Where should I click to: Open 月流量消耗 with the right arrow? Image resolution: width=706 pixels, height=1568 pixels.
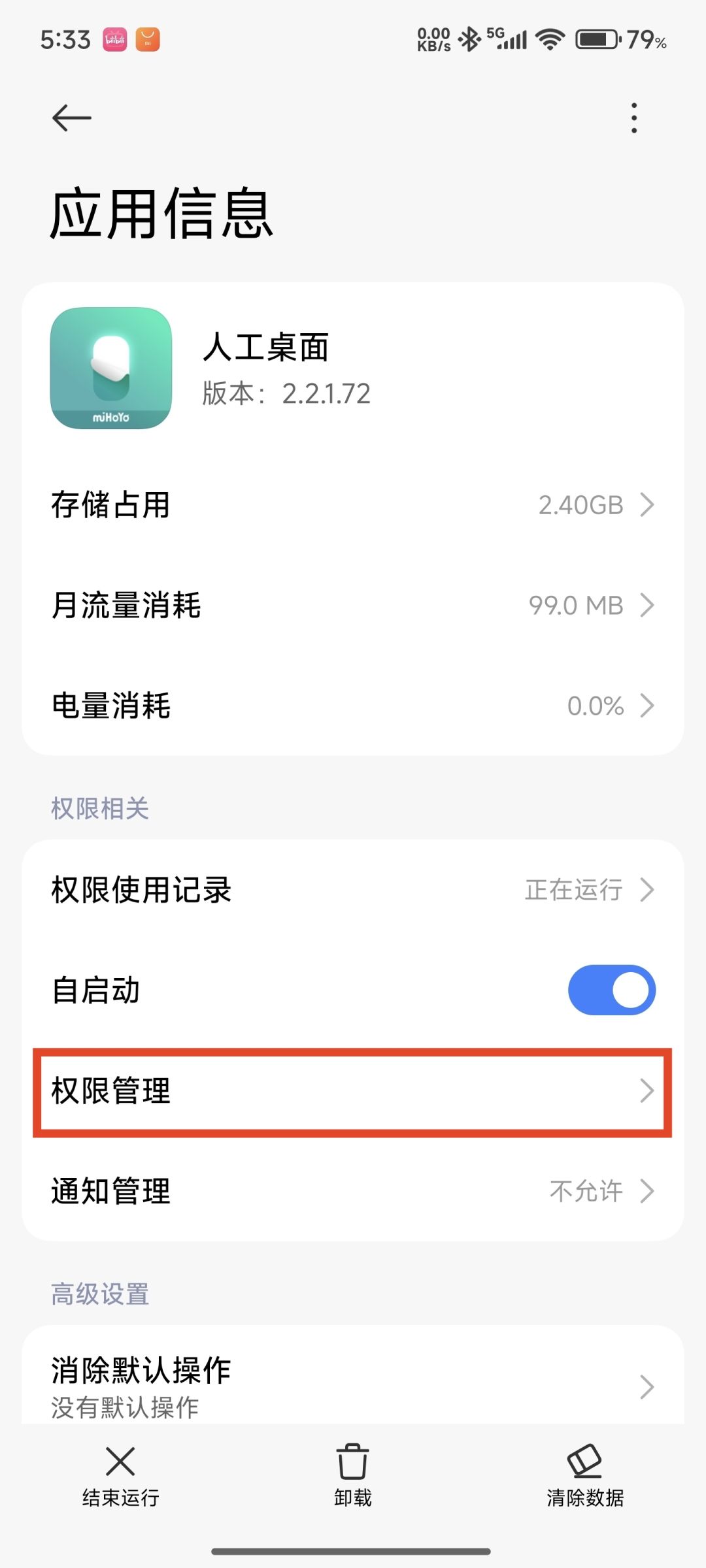[647, 605]
